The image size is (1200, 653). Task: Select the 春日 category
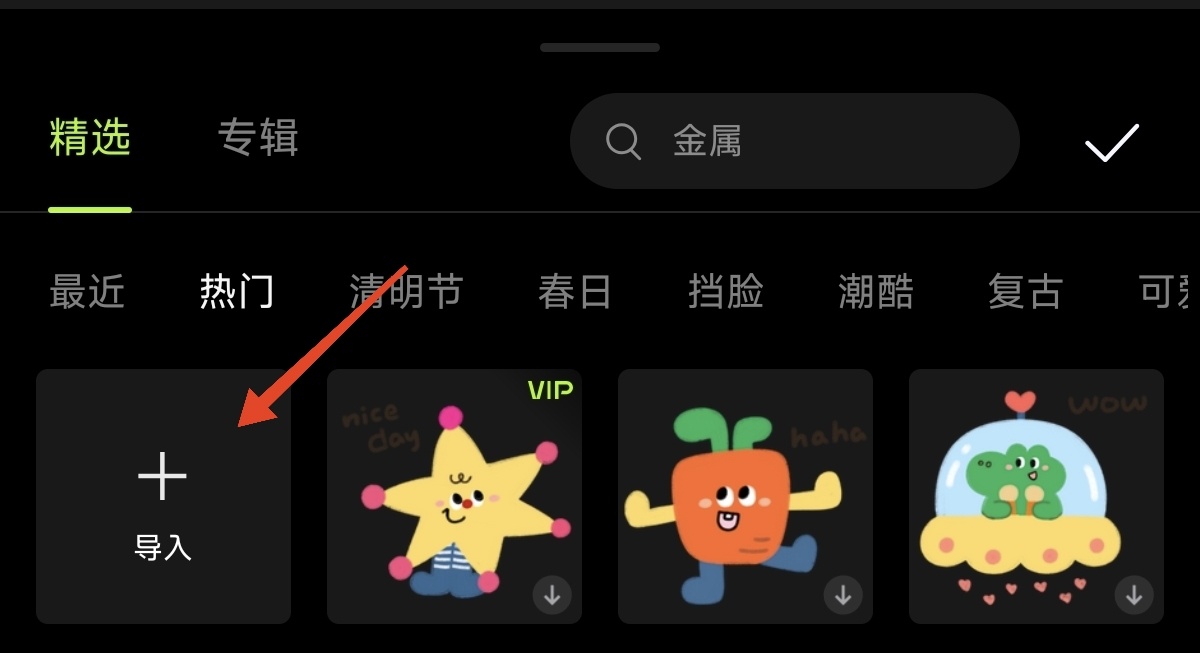(x=574, y=292)
